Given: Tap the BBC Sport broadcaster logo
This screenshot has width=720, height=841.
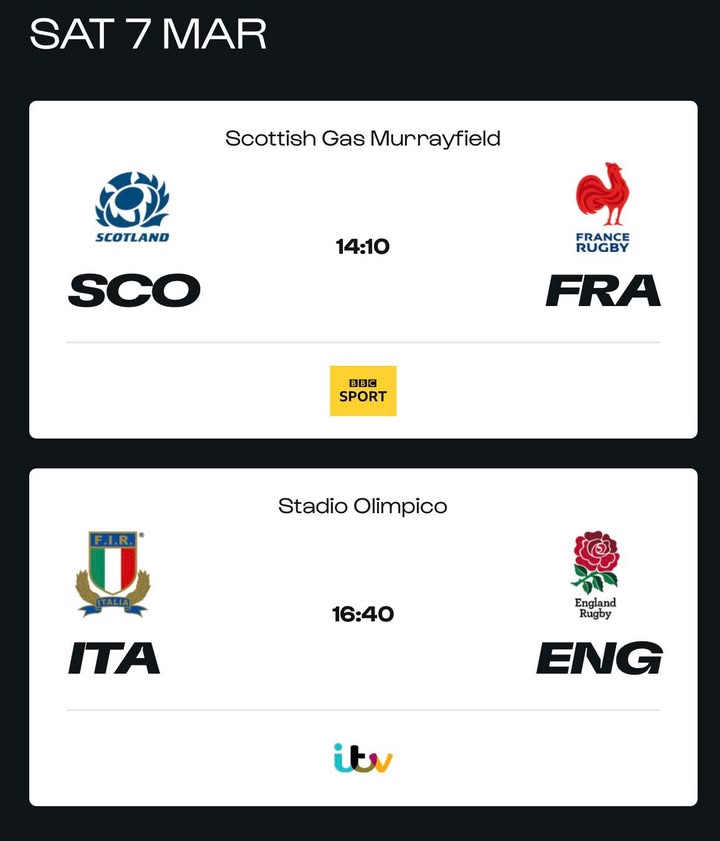Looking at the screenshot, I should 363,390.
